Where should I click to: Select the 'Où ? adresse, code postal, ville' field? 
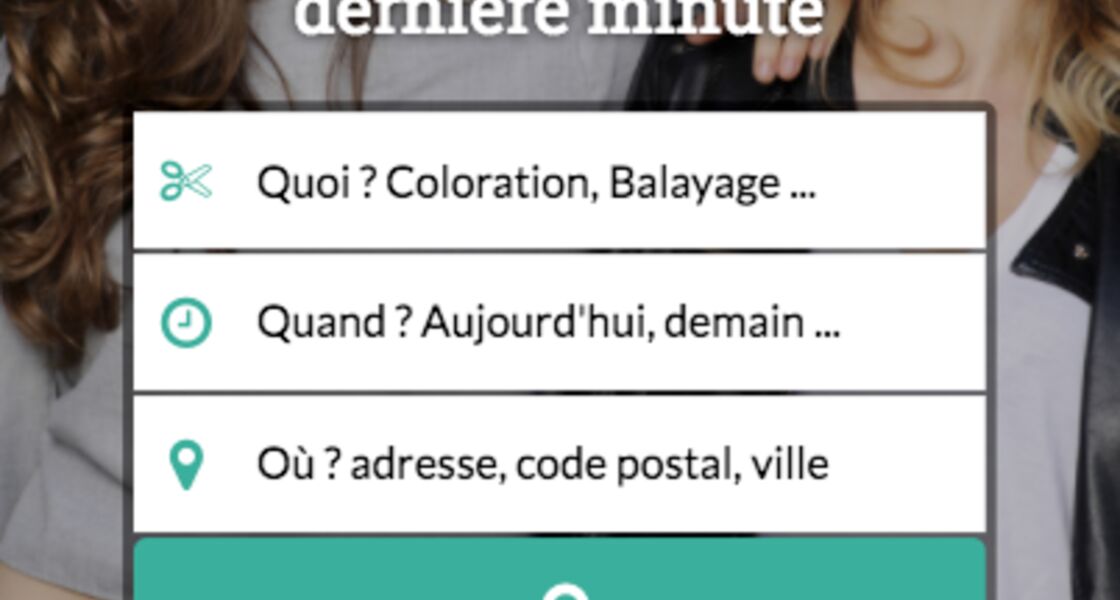560,465
